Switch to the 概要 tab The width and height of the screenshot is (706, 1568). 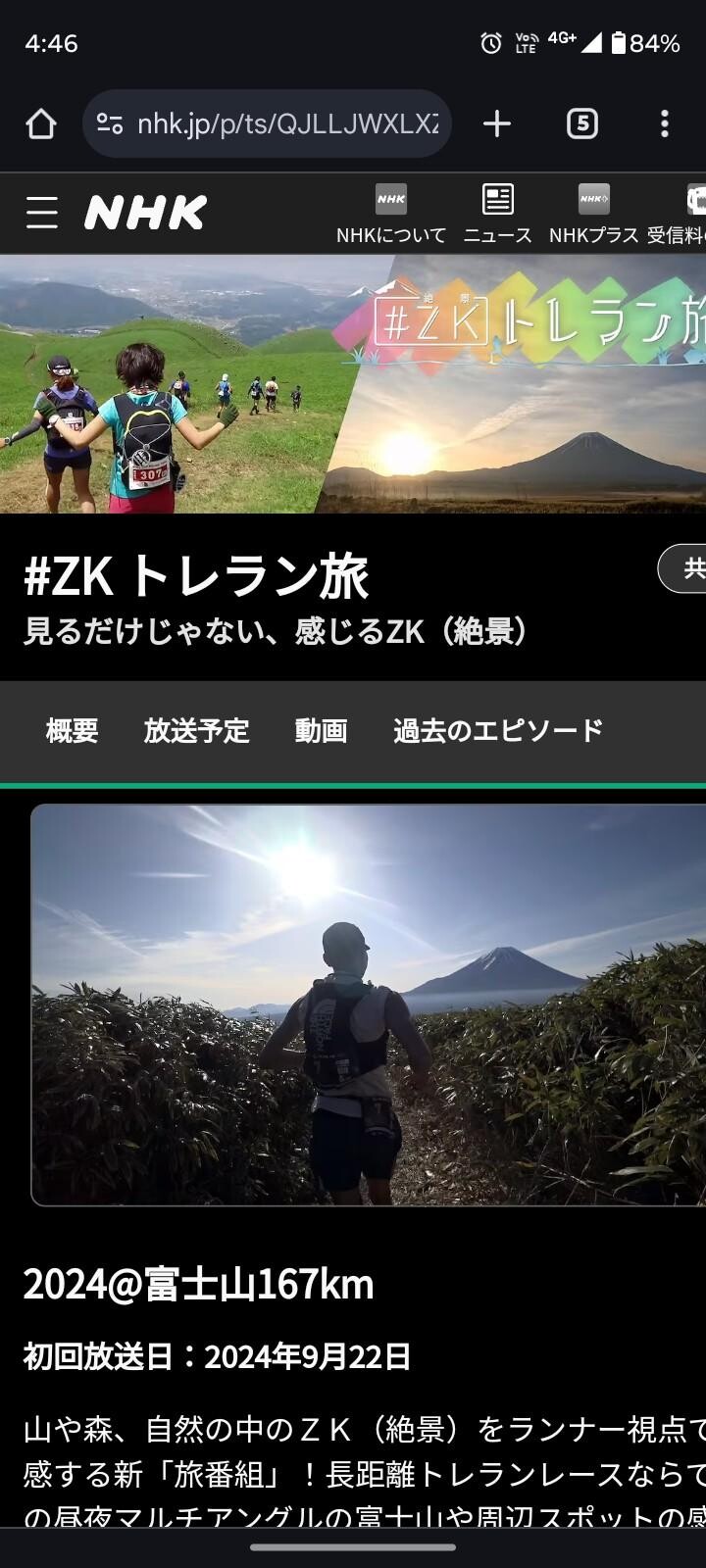[x=72, y=730]
